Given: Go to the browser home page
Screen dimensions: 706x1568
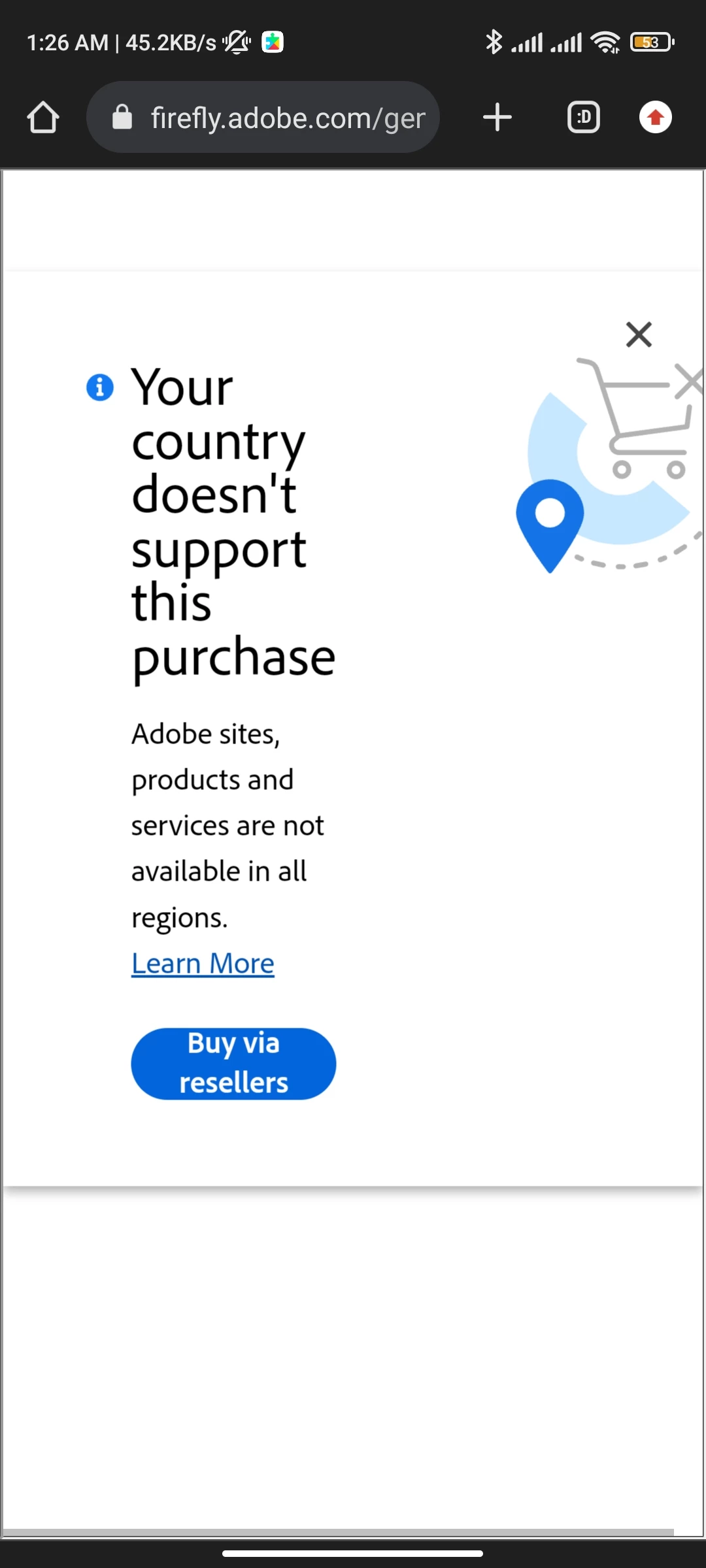Looking at the screenshot, I should (x=43, y=118).
